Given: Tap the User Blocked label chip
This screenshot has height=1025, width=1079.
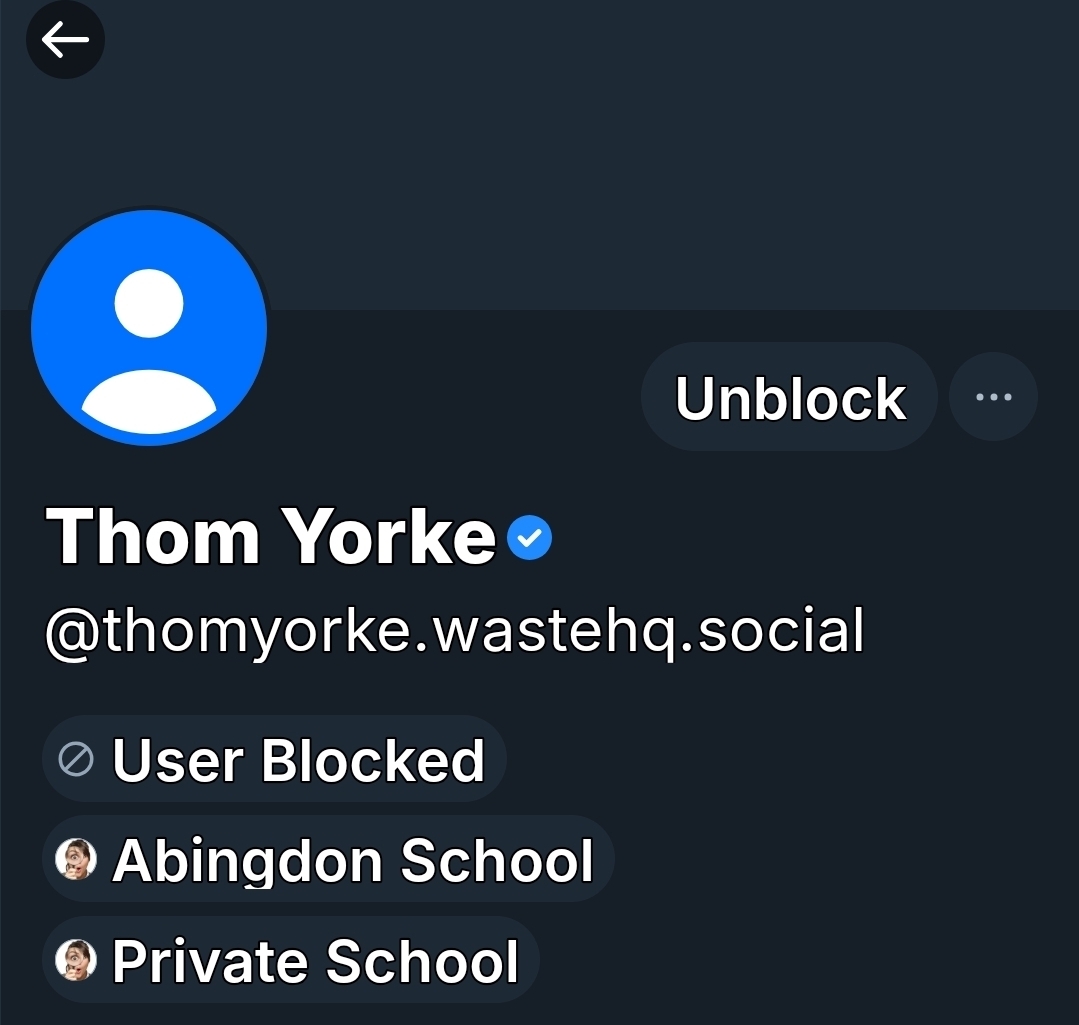Looking at the screenshot, I should pyautogui.click(x=274, y=760).
